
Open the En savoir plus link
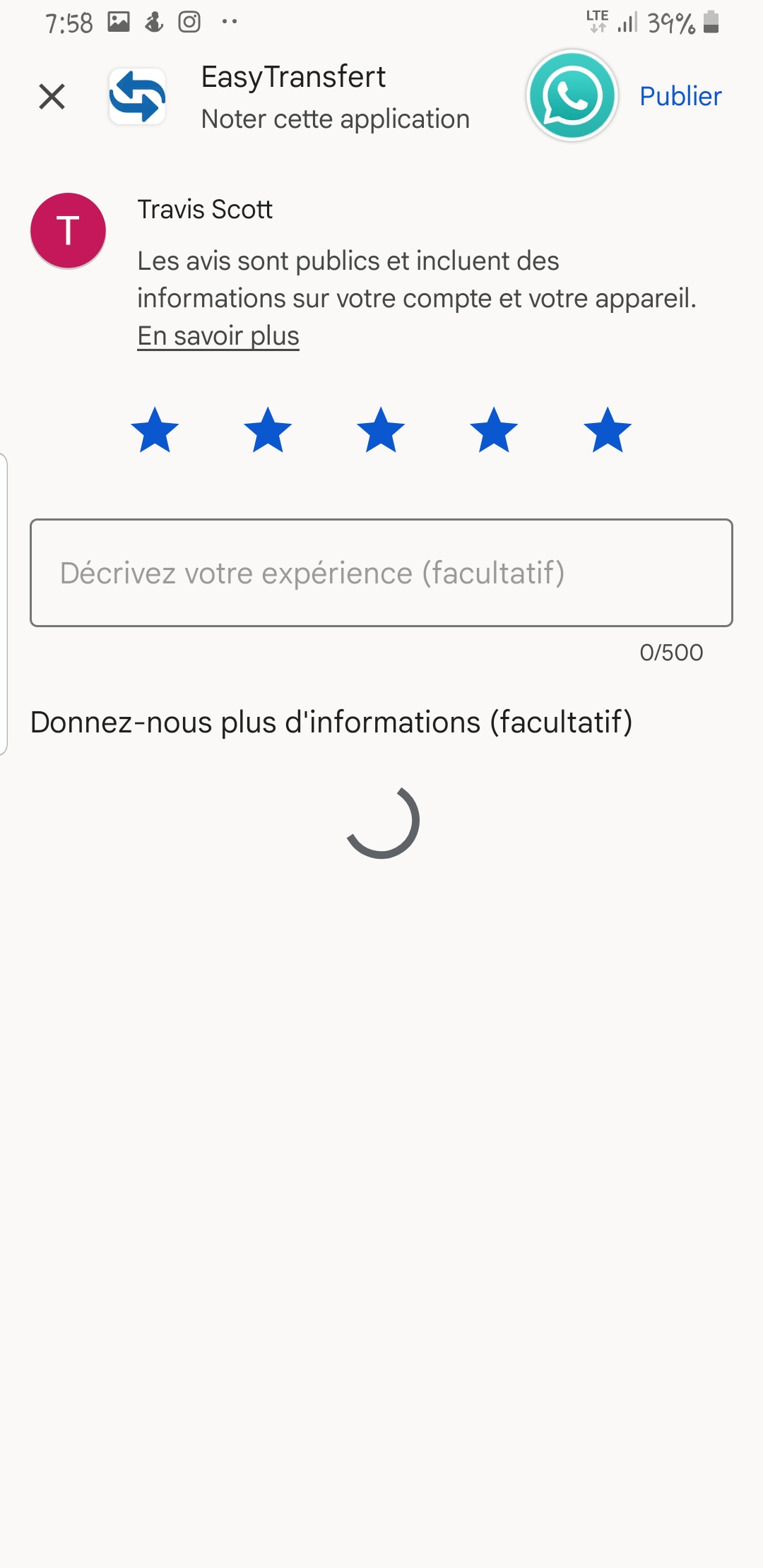click(x=218, y=336)
